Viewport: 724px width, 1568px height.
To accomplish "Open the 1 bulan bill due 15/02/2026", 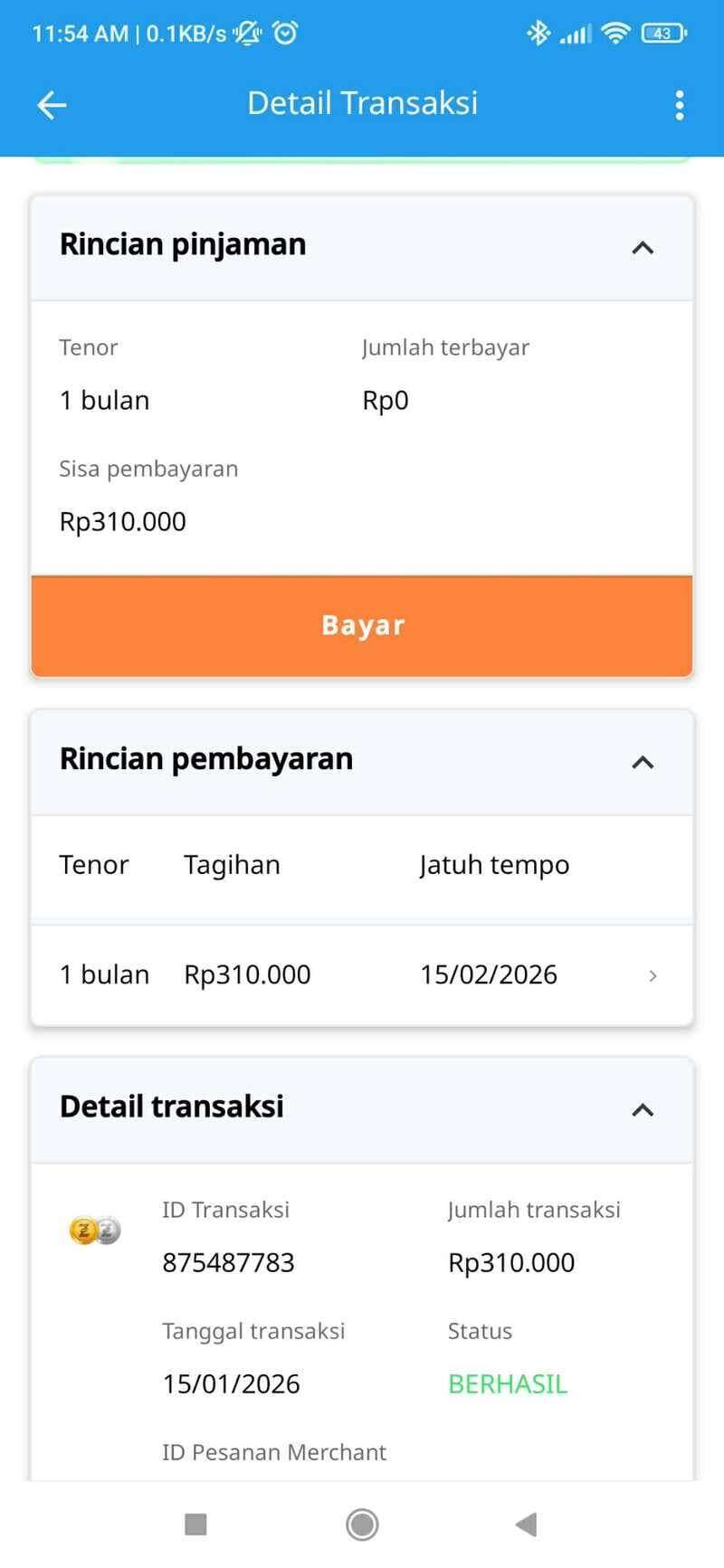I will 362,974.
